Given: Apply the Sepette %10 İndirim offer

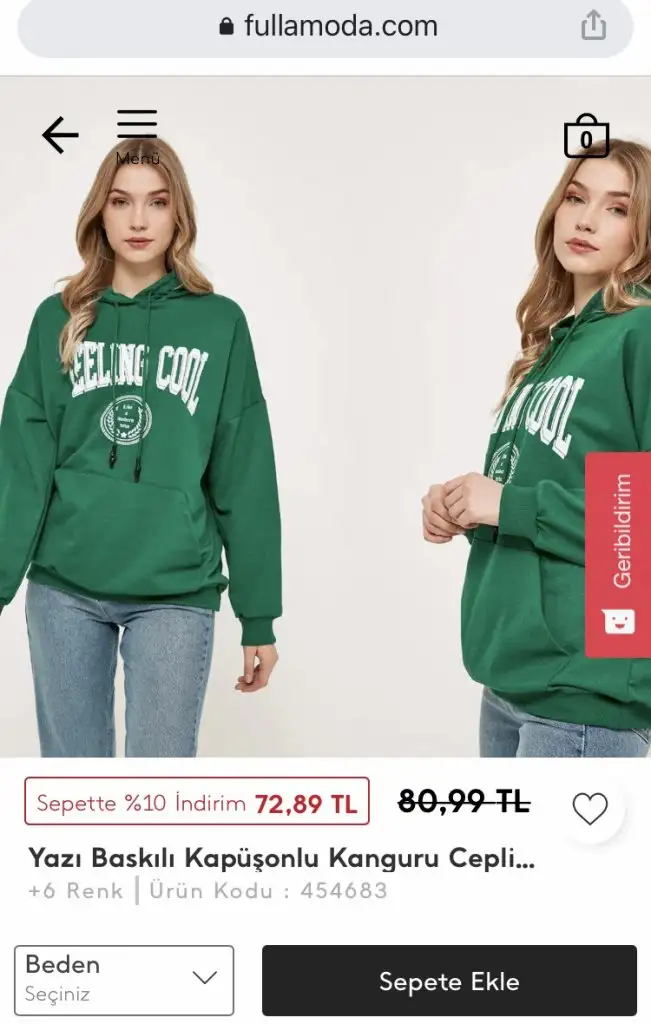Looking at the screenshot, I should [197, 802].
